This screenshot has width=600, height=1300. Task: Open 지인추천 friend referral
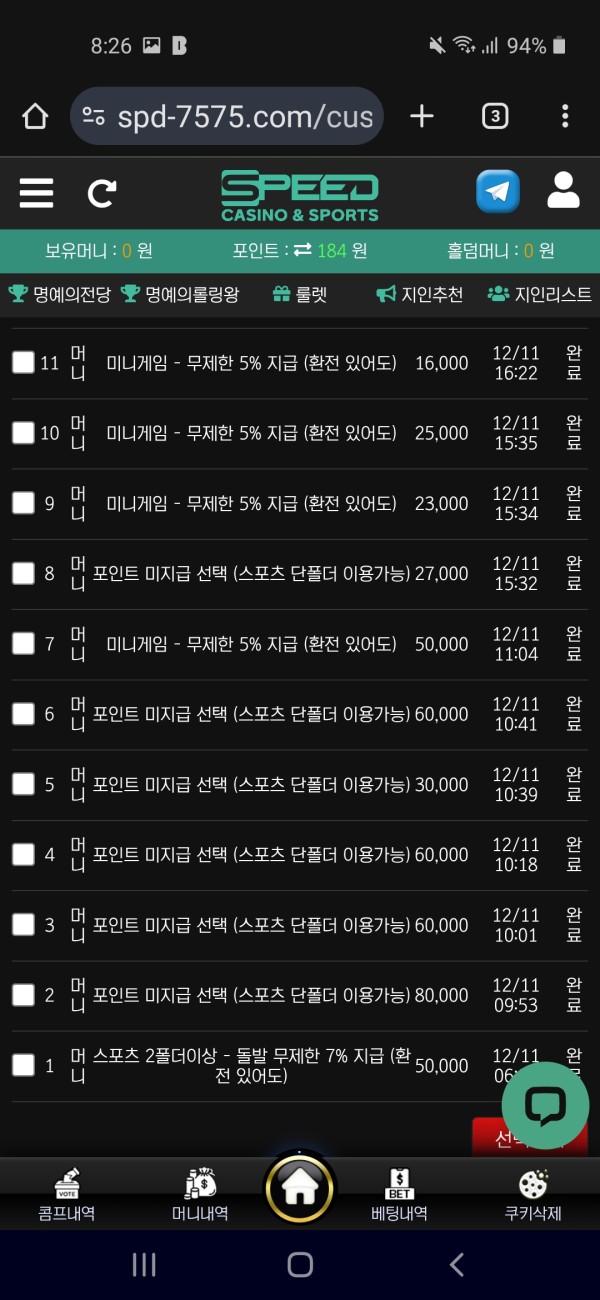[x=420, y=294]
